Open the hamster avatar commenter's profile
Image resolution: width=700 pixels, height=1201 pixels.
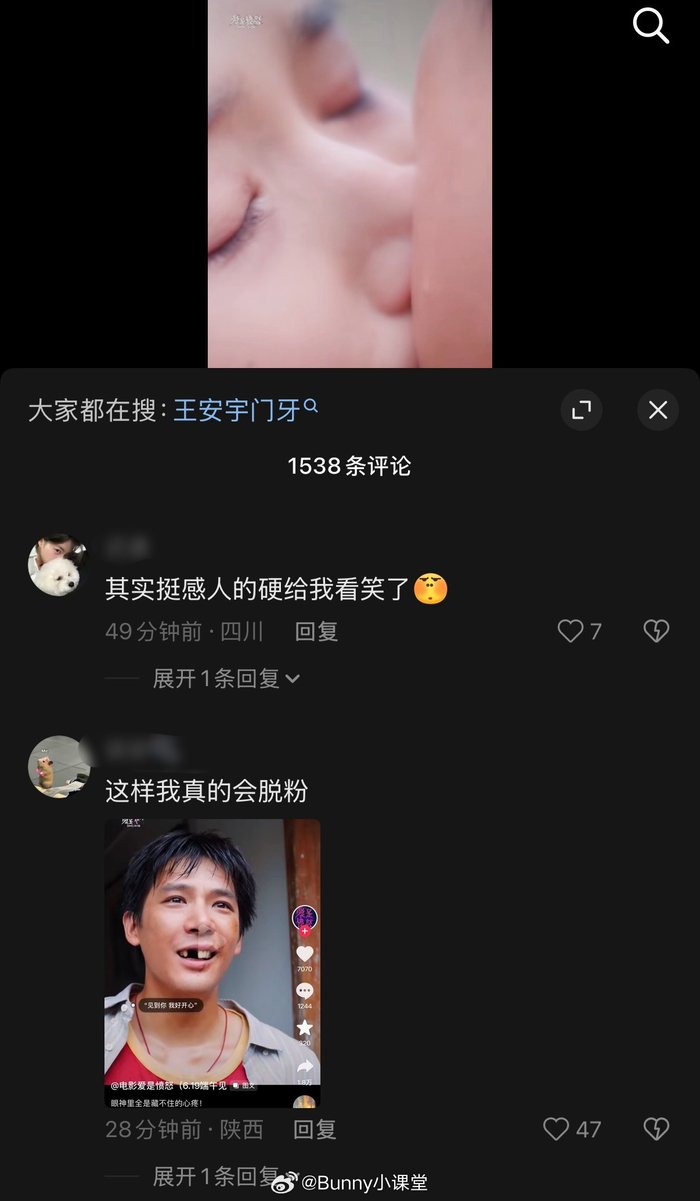[x=58, y=767]
